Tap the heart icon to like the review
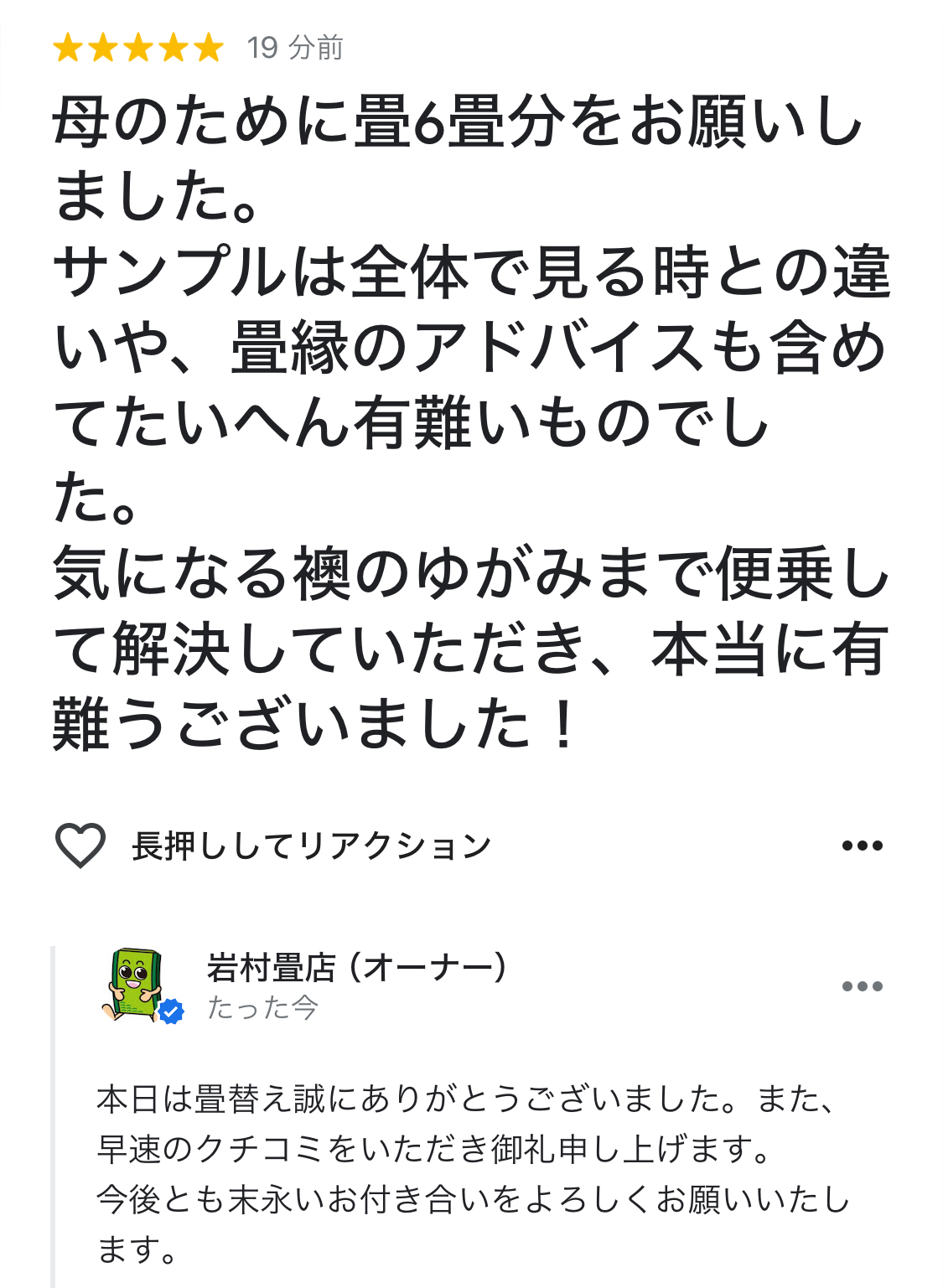This screenshot has height=1288, width=943. coord(80,845)
